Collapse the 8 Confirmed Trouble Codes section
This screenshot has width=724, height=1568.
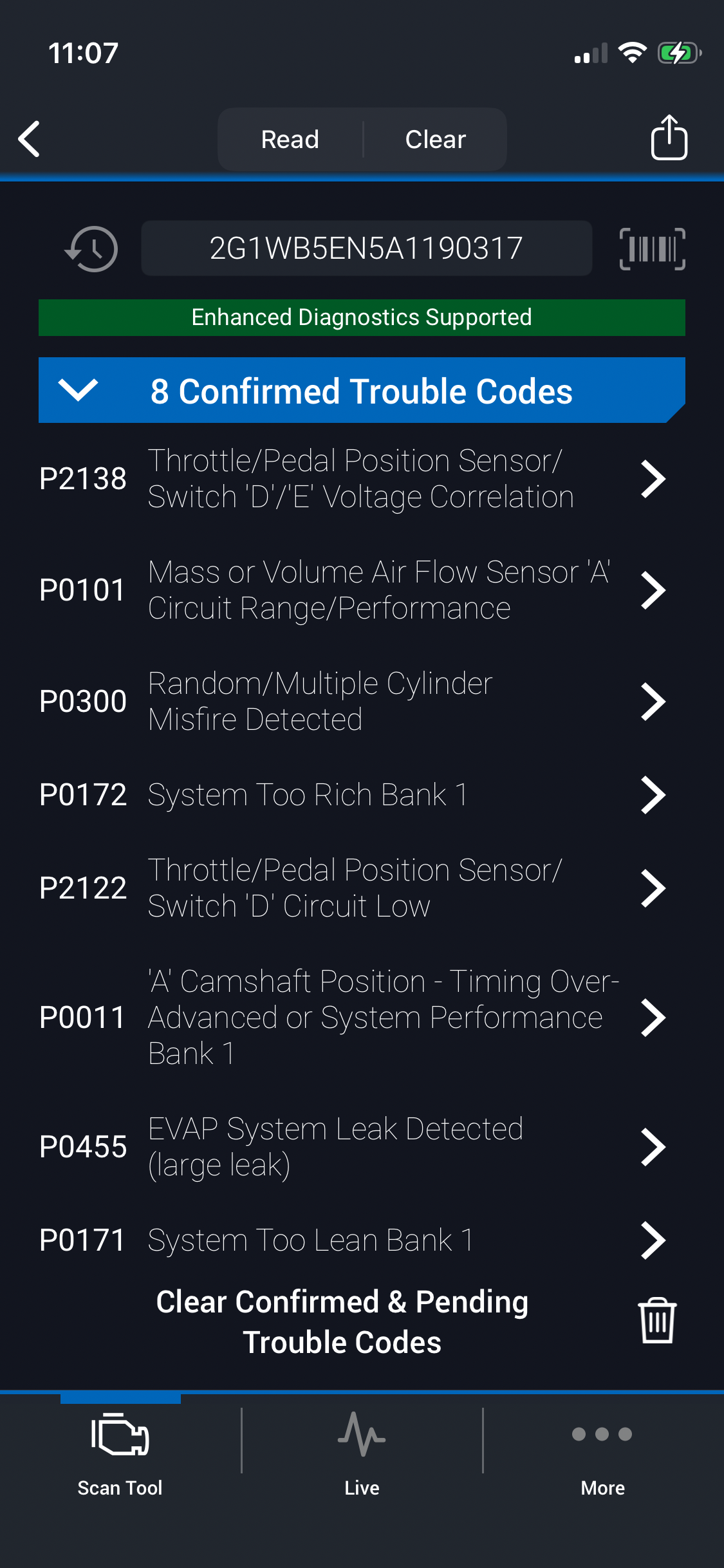(x=78, y=390)
